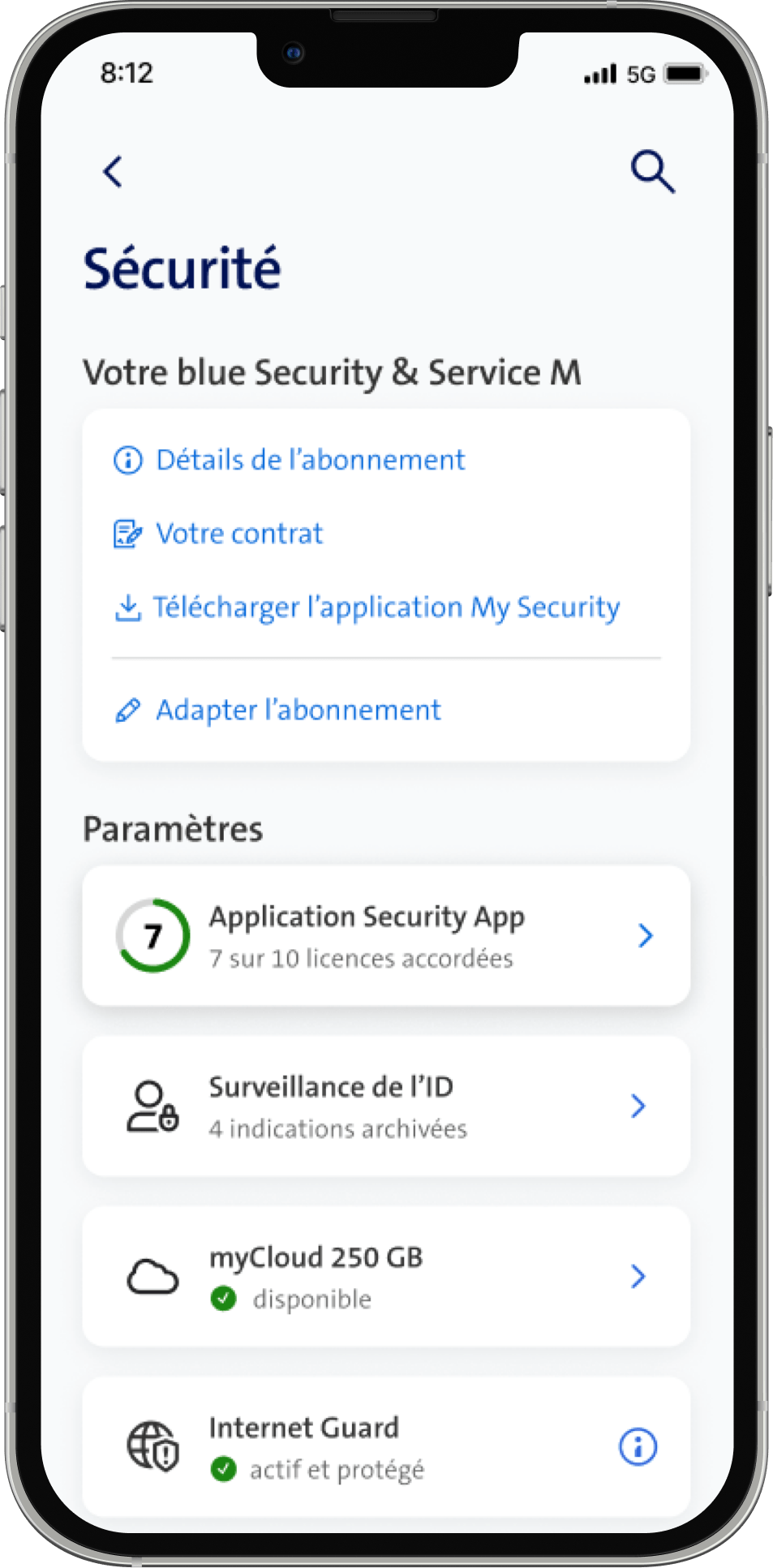The image size is (773, 1568).
Task: Go back using the top arrow
Action: coord(113,171)
